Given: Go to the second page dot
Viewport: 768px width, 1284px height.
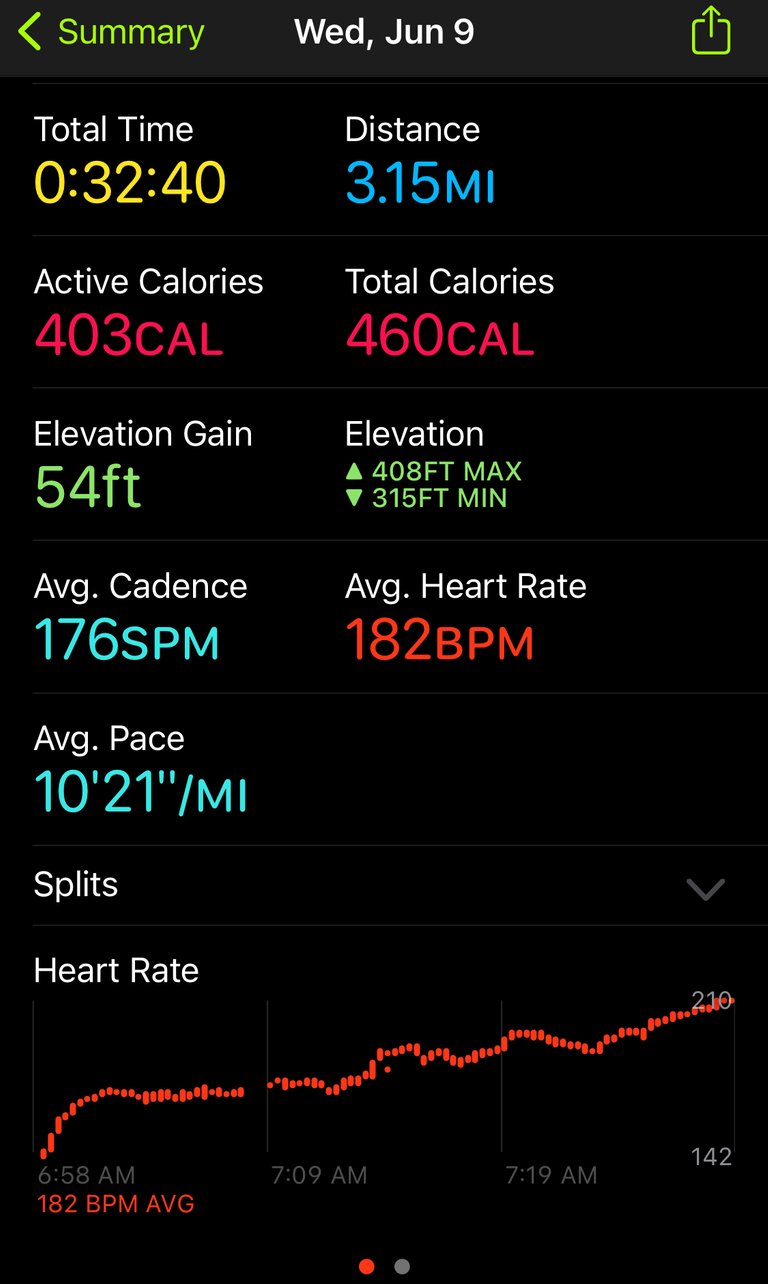Looking at the screenshot, I should (402, 1266).
